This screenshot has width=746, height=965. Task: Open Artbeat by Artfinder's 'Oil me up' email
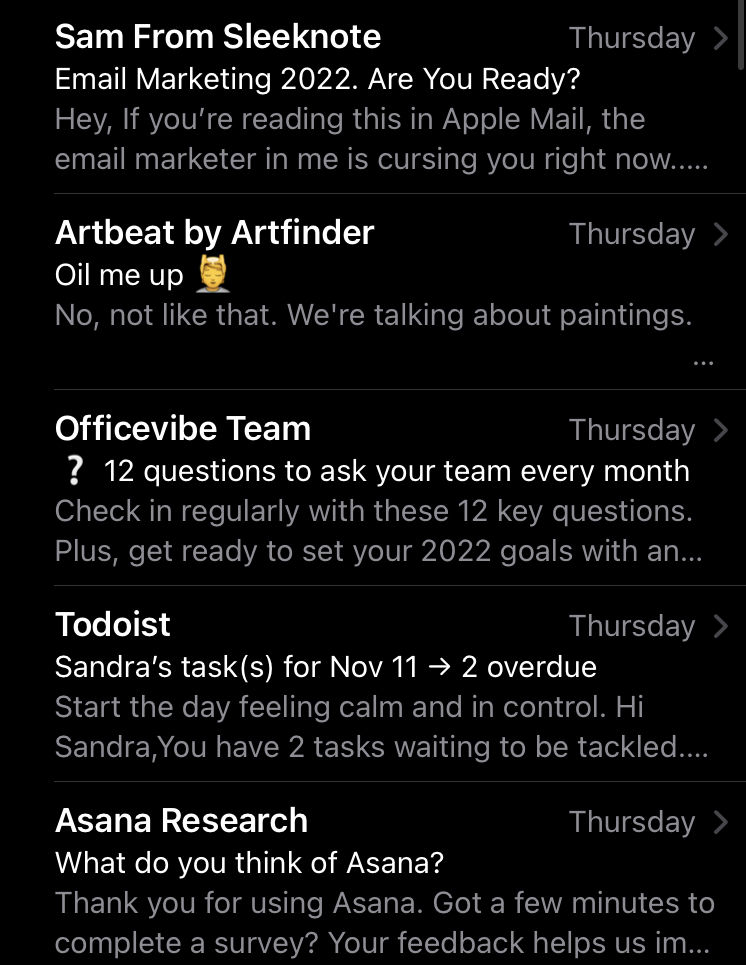tap(380, 292)
